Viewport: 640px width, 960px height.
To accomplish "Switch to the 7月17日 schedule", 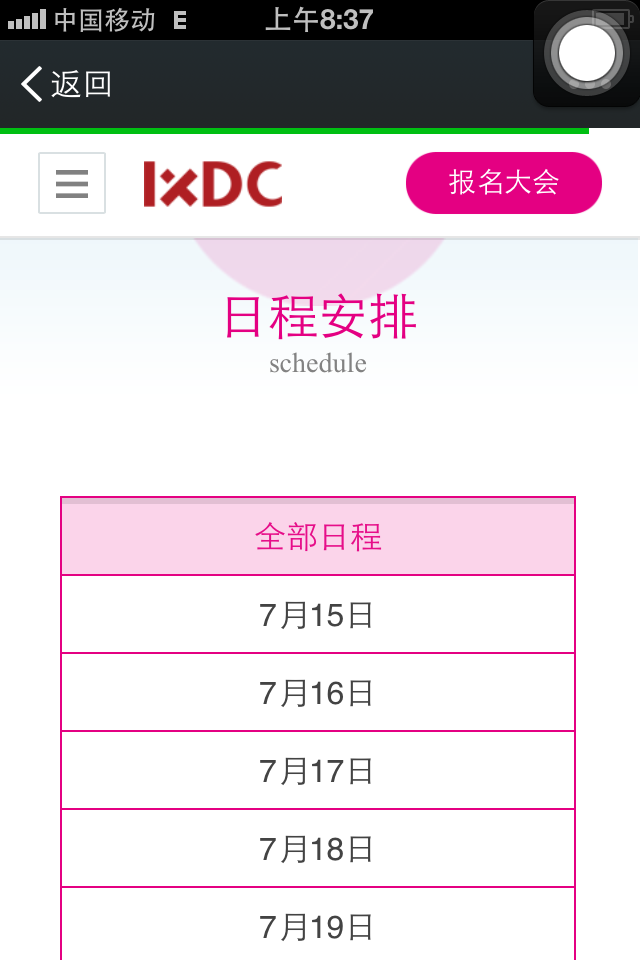I will pyautogui.click(x=318, y=771).
